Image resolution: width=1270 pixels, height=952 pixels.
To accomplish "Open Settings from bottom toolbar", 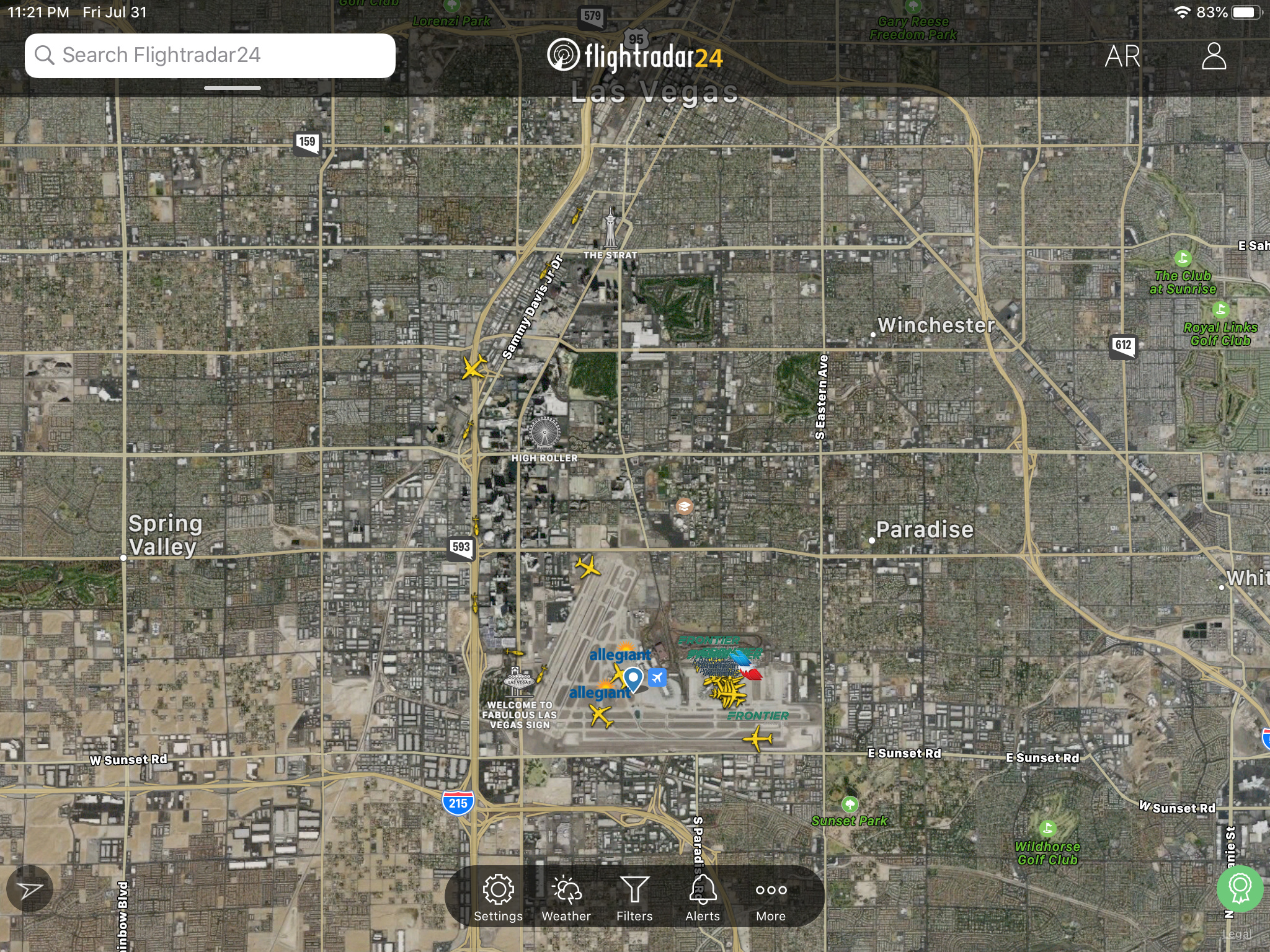I will point(498,897).
